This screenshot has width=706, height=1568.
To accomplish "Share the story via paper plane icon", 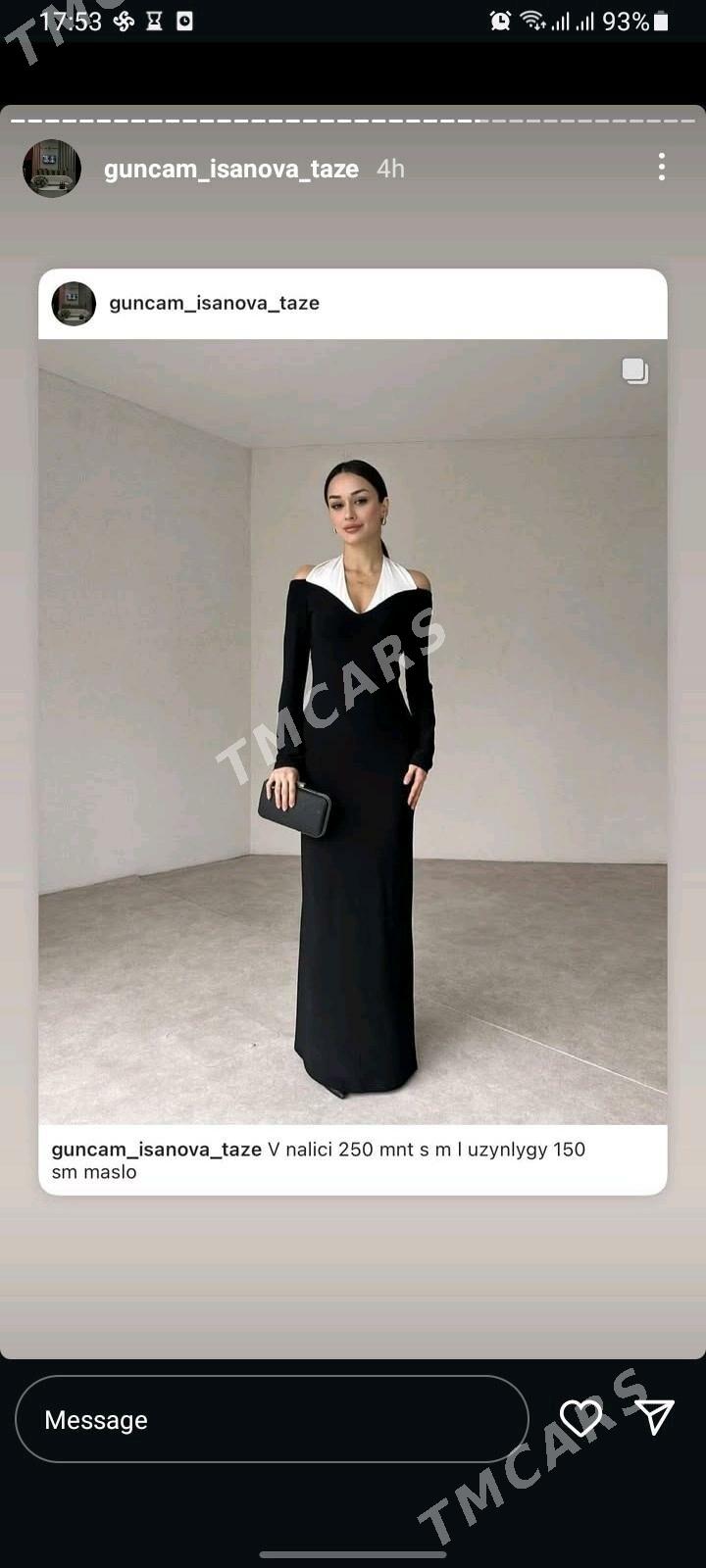I will 654,1417.
